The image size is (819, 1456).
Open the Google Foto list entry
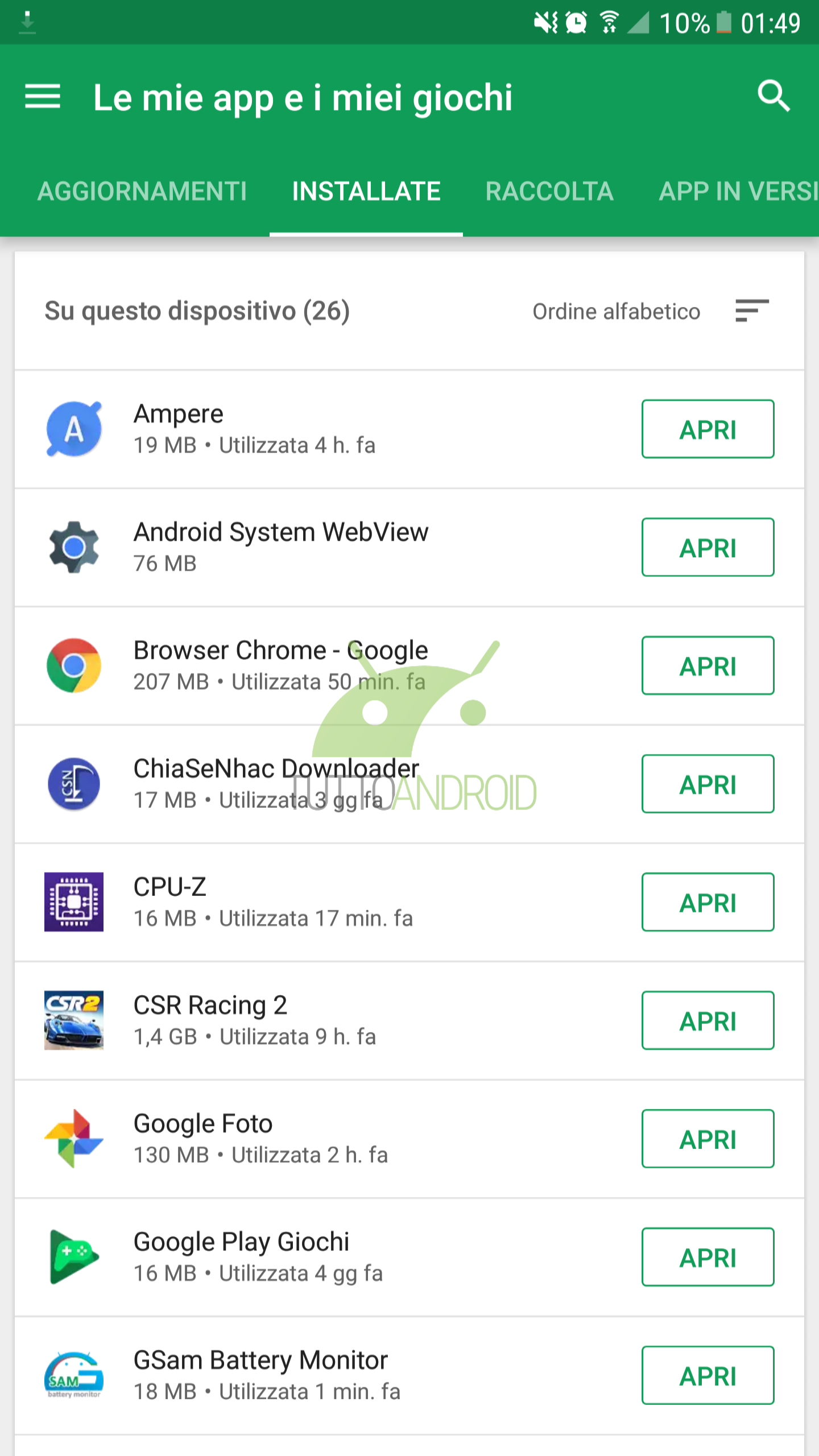pyautogui.click(x=409, y=1139)
